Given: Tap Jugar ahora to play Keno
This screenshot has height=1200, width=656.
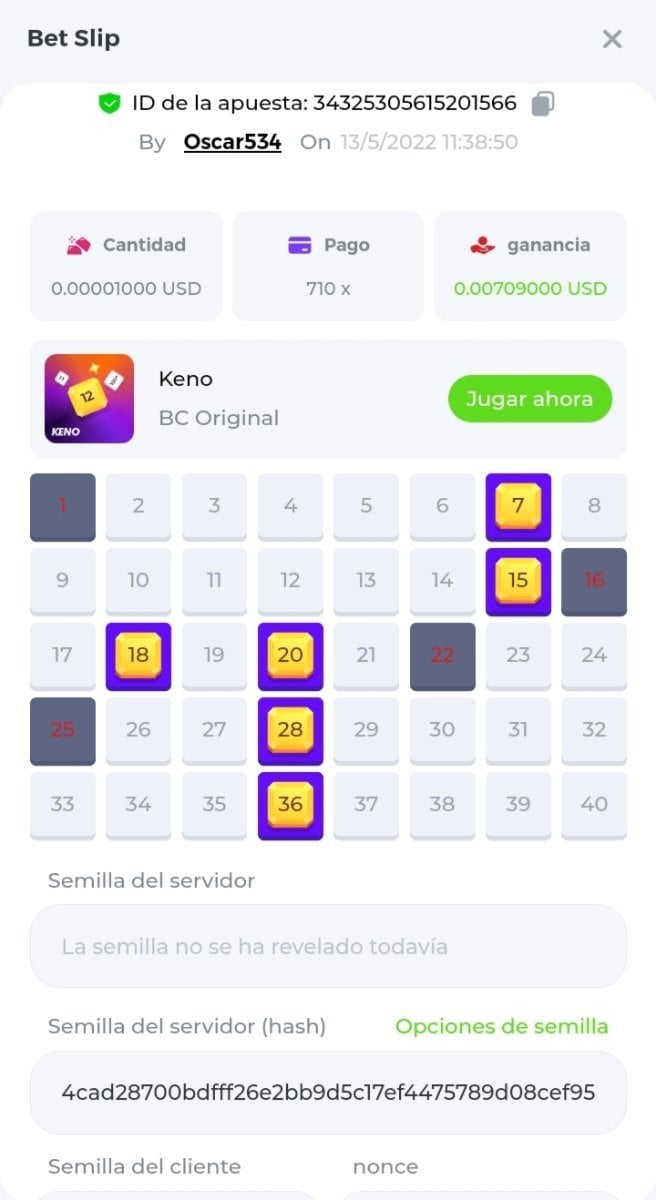Looking at the screenshot, I should 529,399.
